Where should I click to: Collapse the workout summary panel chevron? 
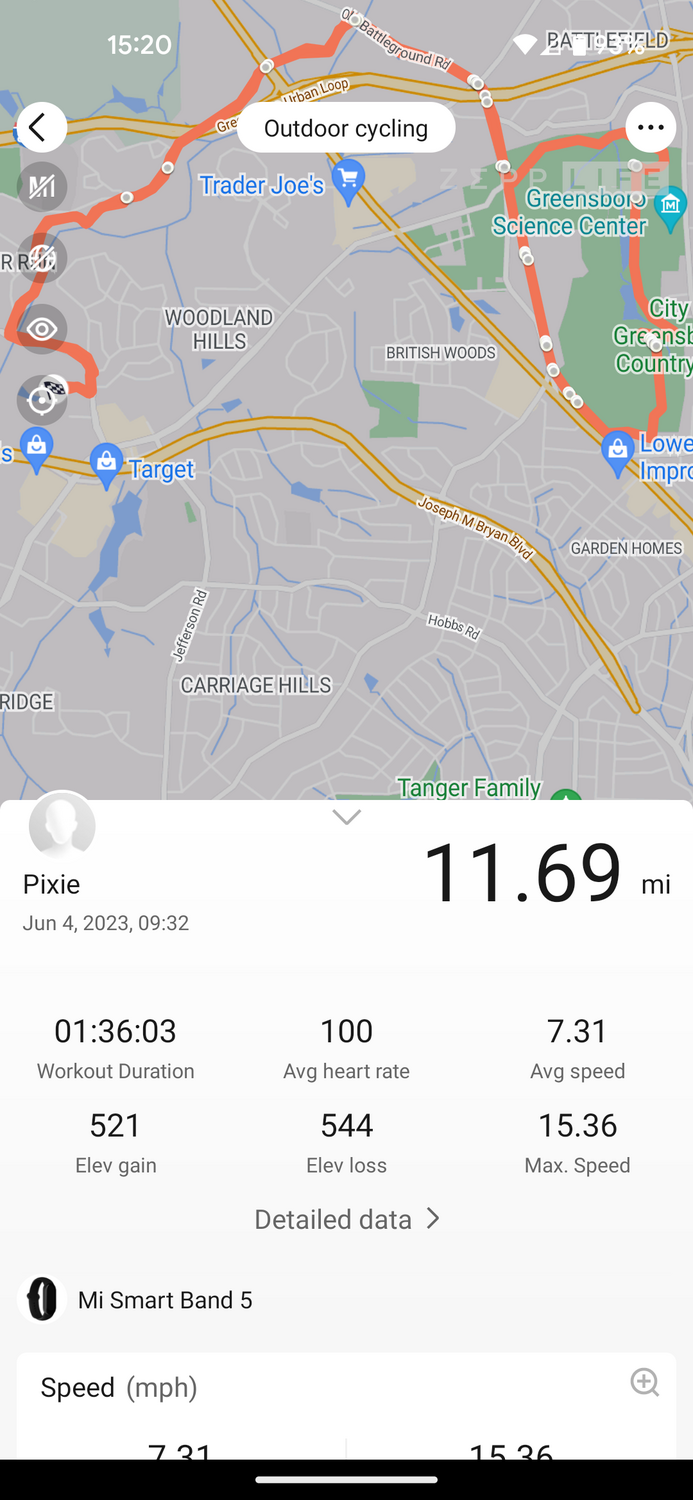click(346, 817)
